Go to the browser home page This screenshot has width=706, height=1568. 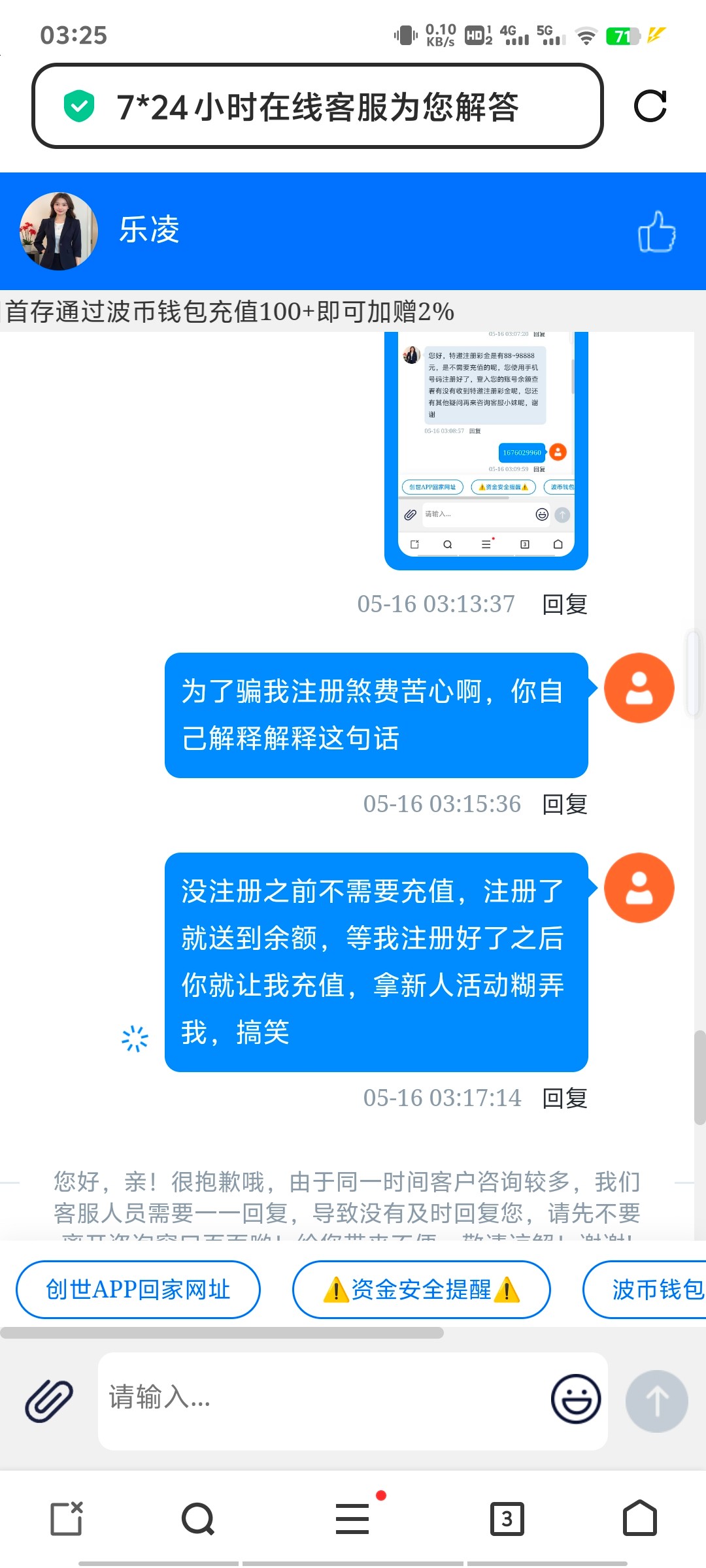click(639, 1518)
